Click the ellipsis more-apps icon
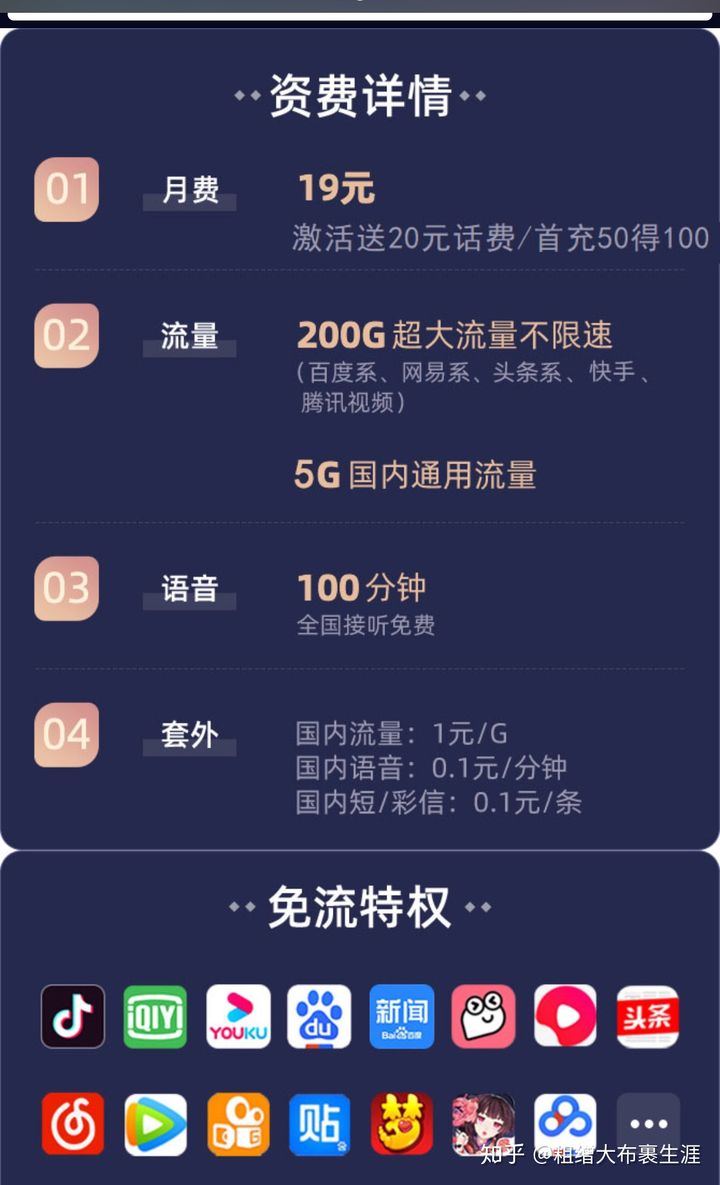Viewport: 720px width, 1185px height. point(647,1123)
